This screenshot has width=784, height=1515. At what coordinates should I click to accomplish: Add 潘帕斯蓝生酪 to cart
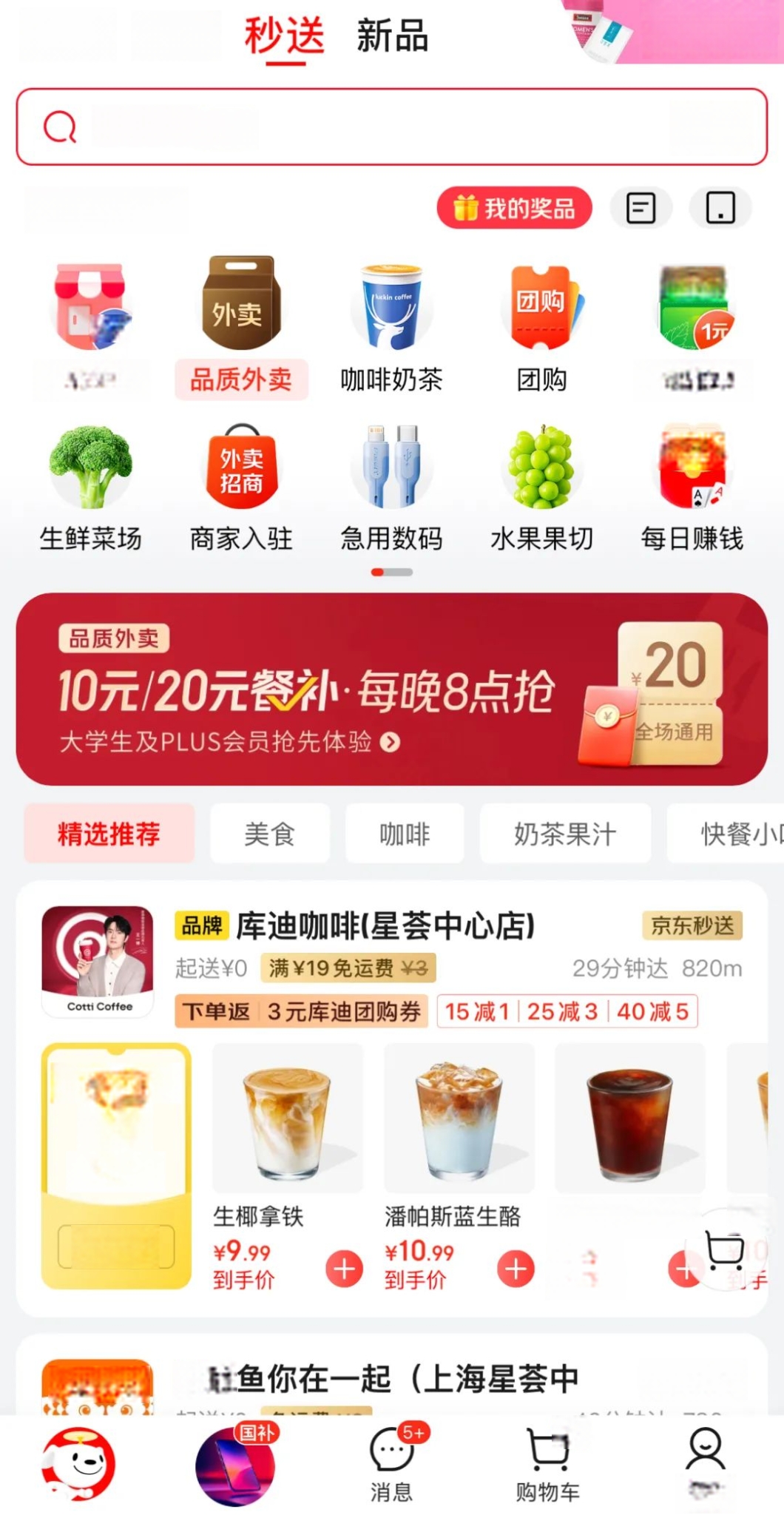[x=516, y=1269]
